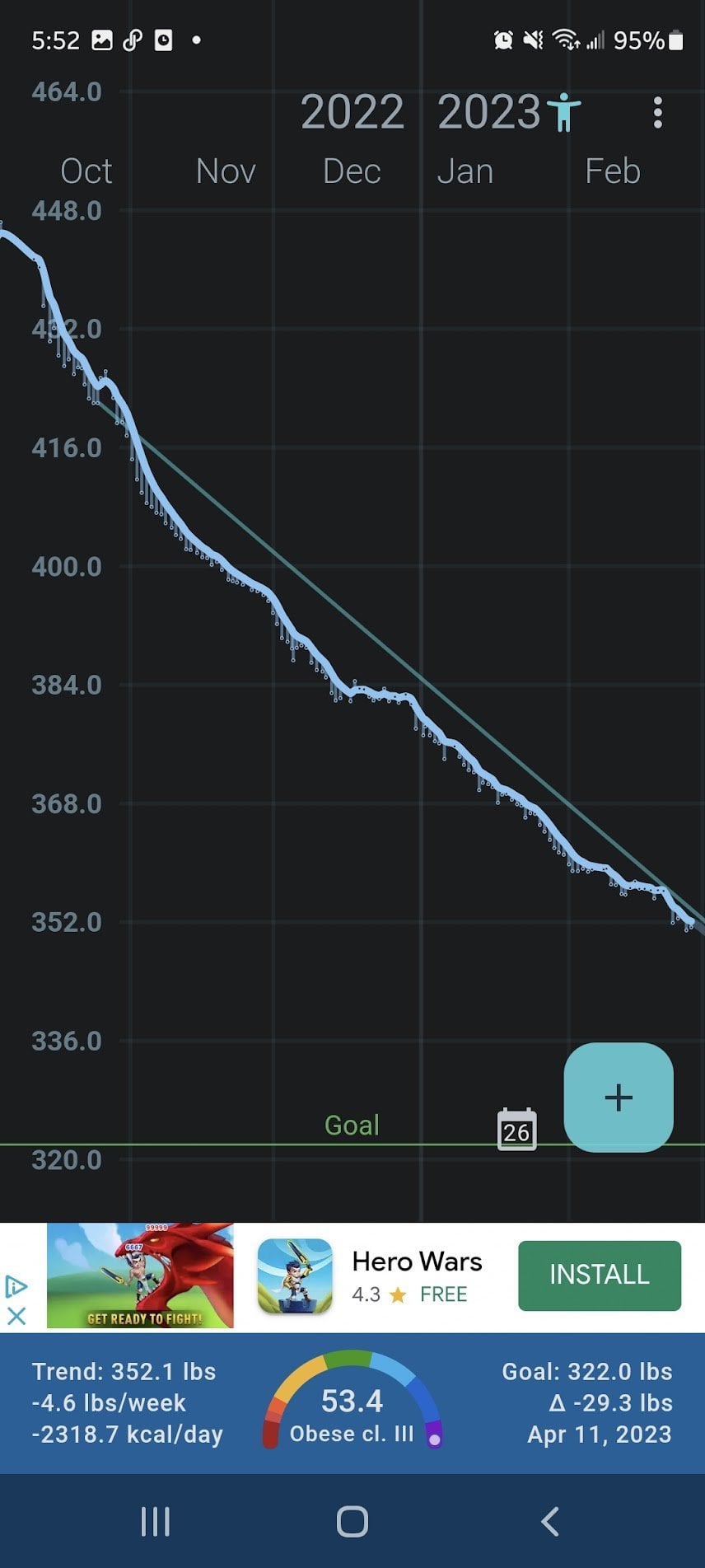Open the calendar icon showing 26
The width and height of the screenshot is (705, 1568).
point(516,1130)
